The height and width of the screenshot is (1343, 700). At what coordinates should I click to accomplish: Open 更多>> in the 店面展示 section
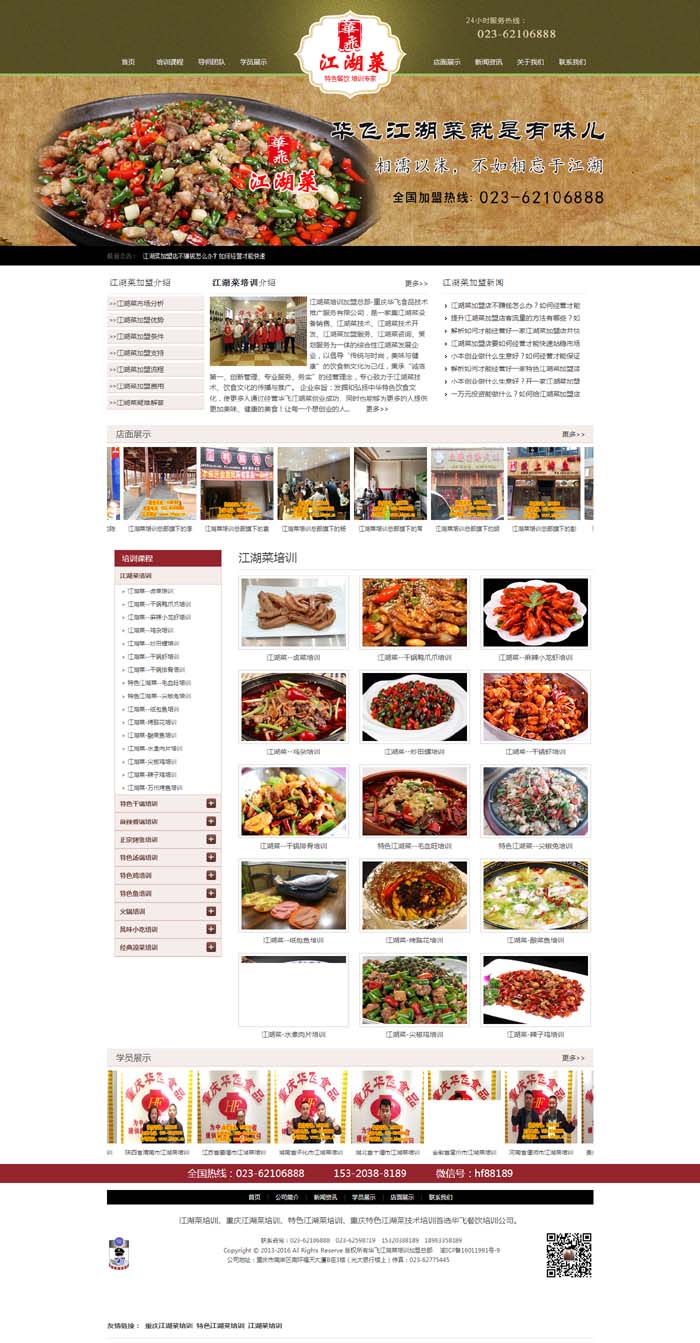573,434
